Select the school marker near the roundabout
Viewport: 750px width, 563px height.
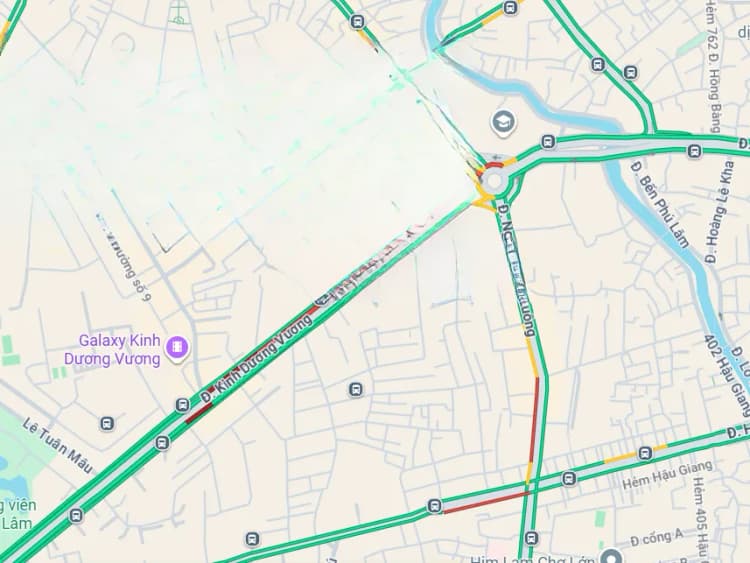click(x=504, y=124)
